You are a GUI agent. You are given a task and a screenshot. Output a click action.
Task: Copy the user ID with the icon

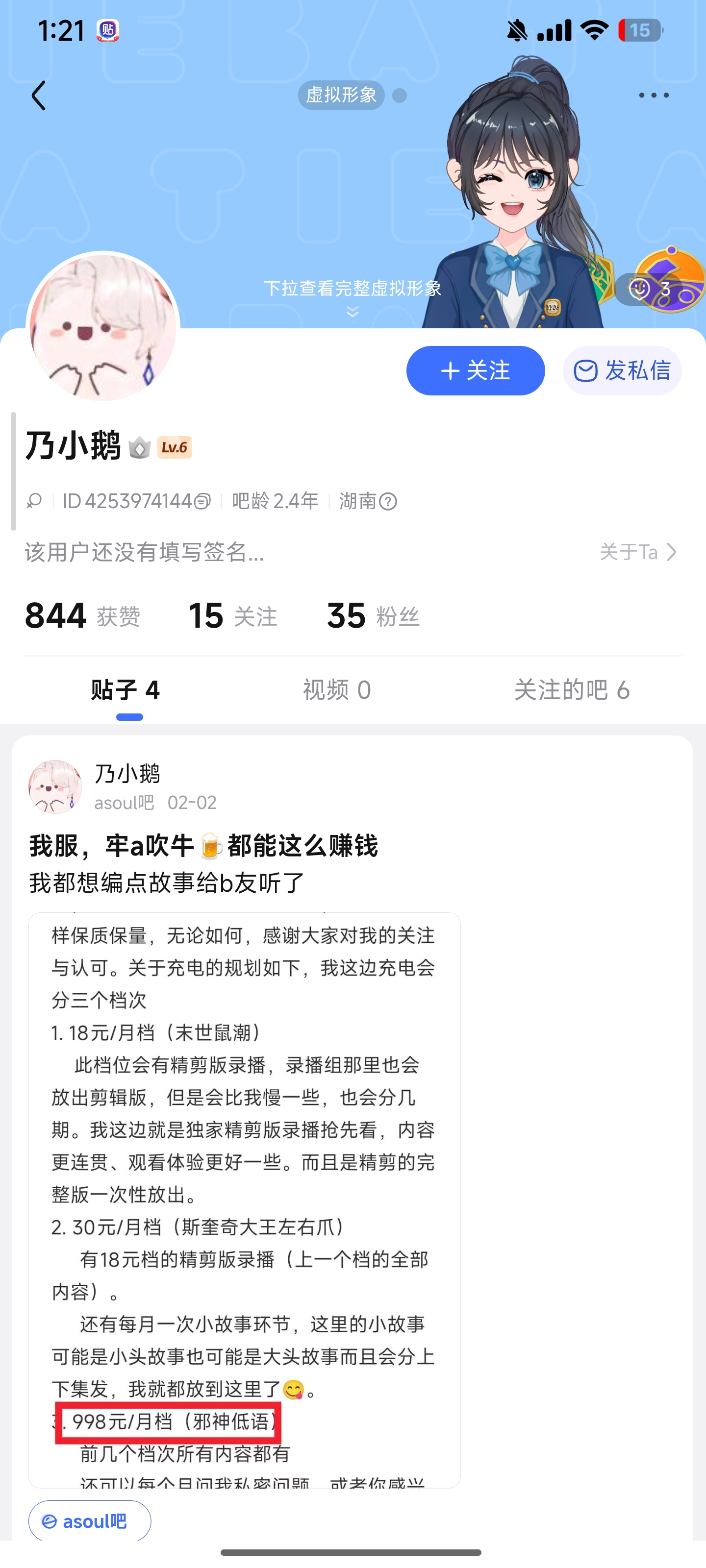point(202,502)
